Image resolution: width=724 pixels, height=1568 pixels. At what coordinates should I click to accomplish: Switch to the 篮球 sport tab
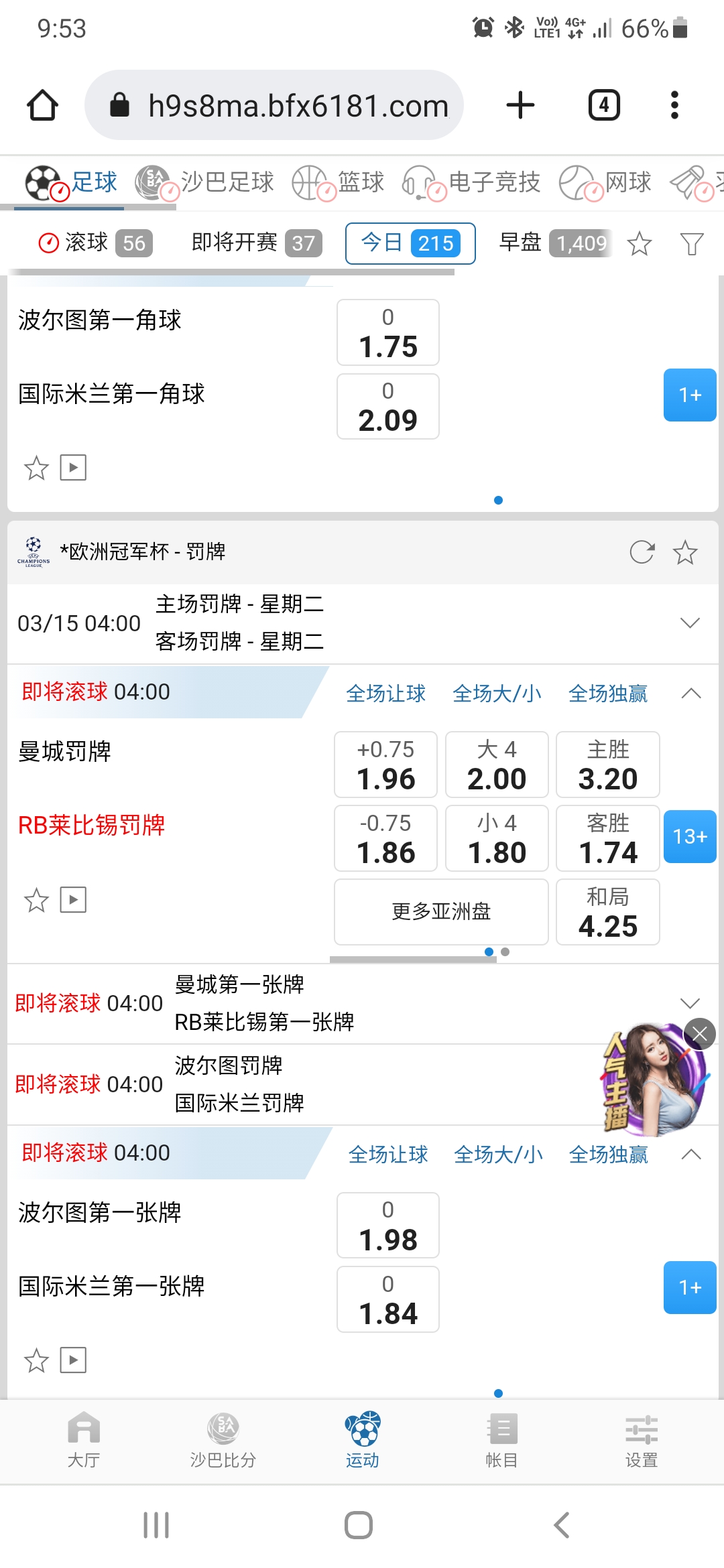pos(340,182)
